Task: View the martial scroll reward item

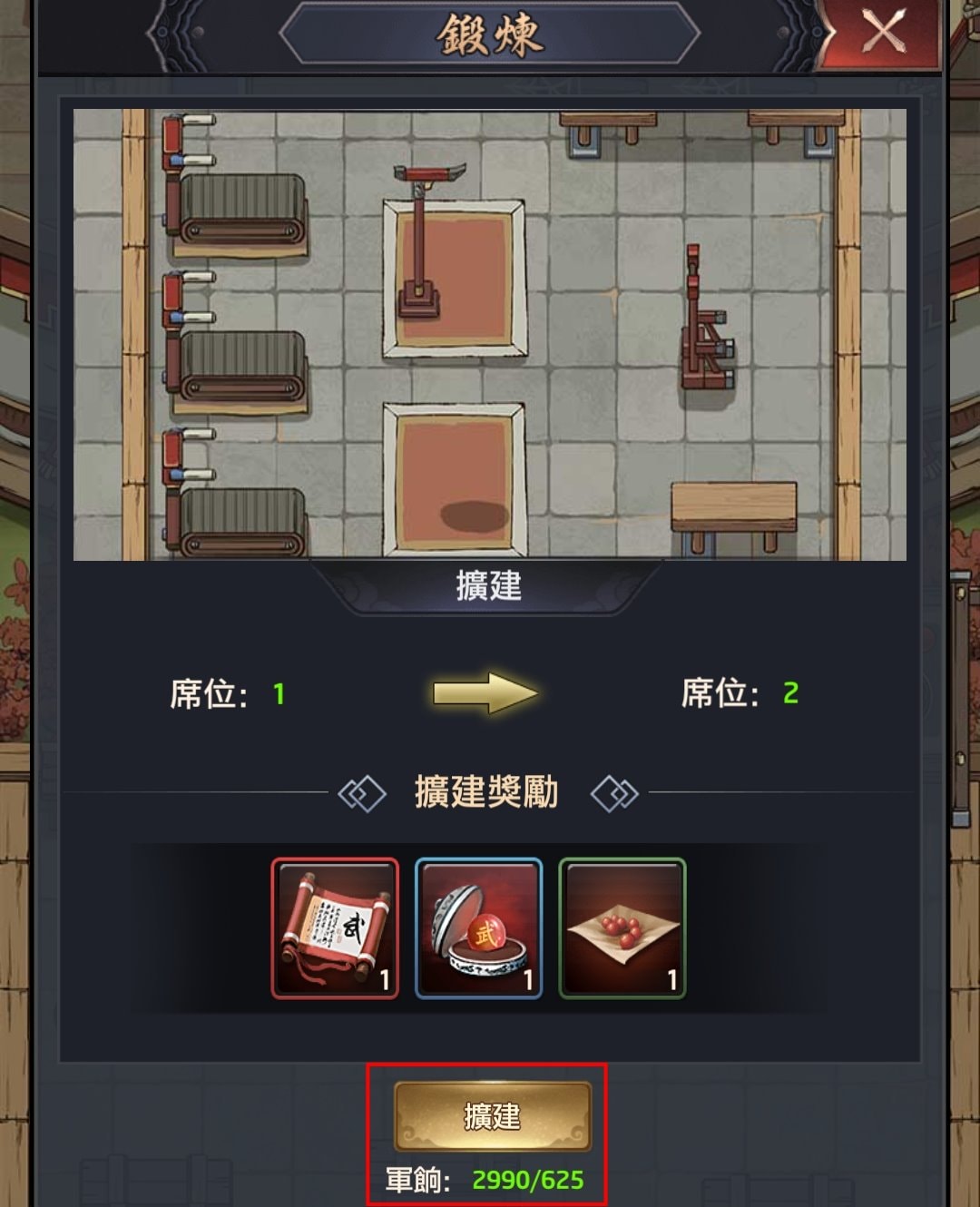Action: point(335,928)
